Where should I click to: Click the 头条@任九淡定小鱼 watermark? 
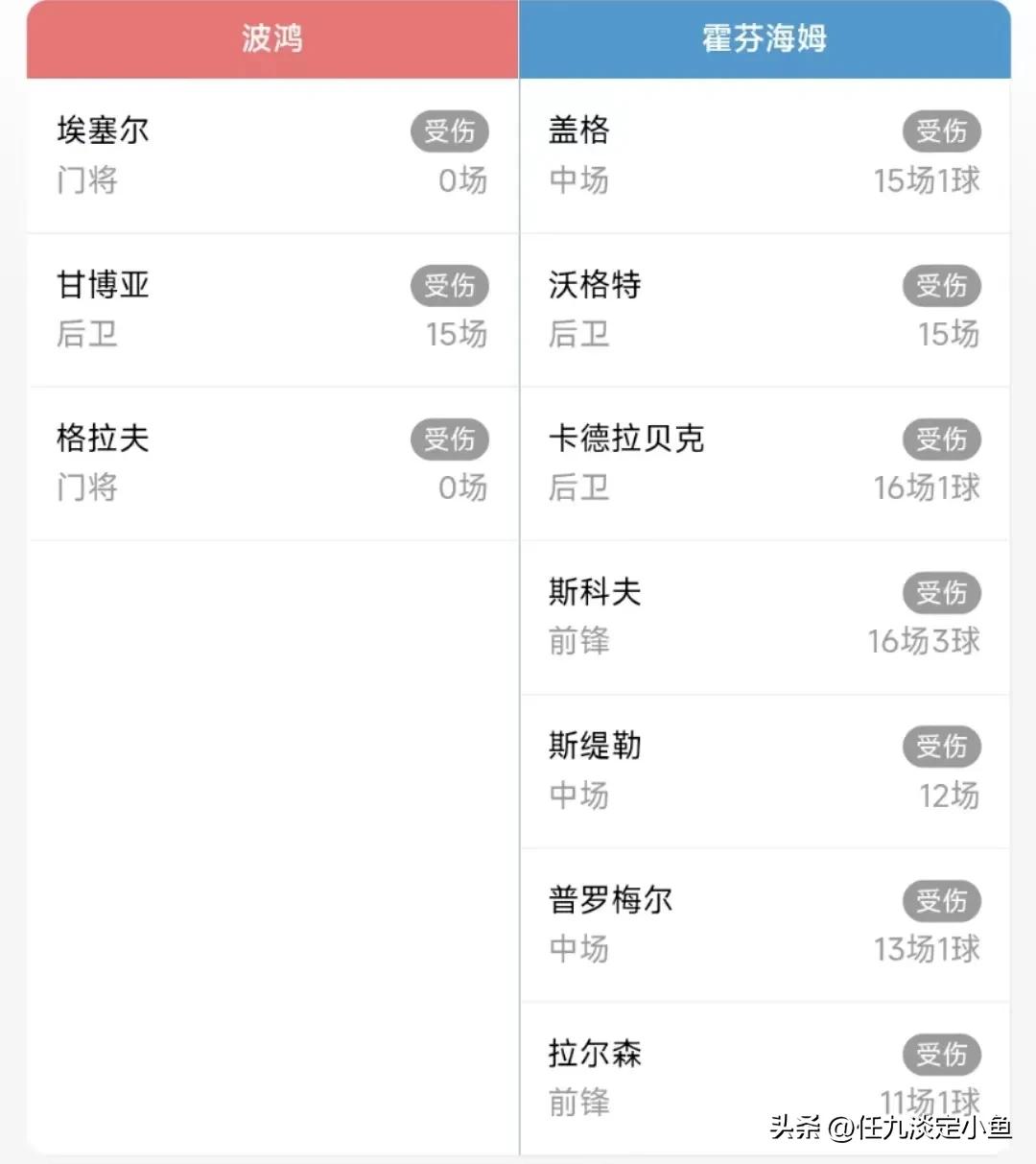coord(883,1131)
